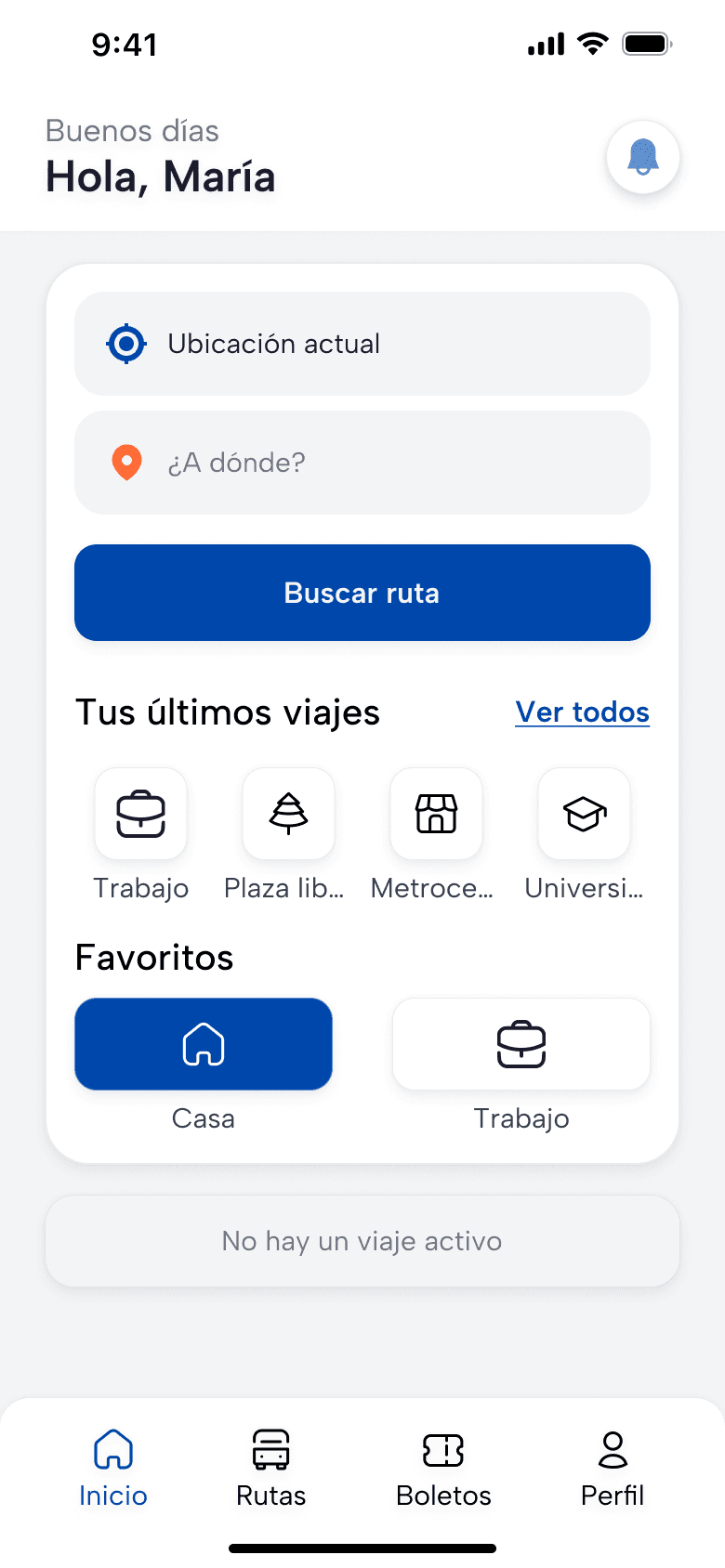Switch to the Rutas tab
The height and width of the screenshot is (1568, 725).
coord(270,1467)
